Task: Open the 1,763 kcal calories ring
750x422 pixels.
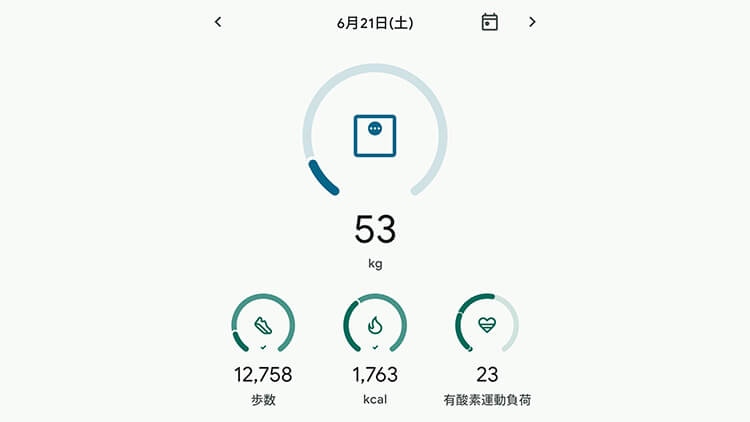Action: [x=375, y=326]
